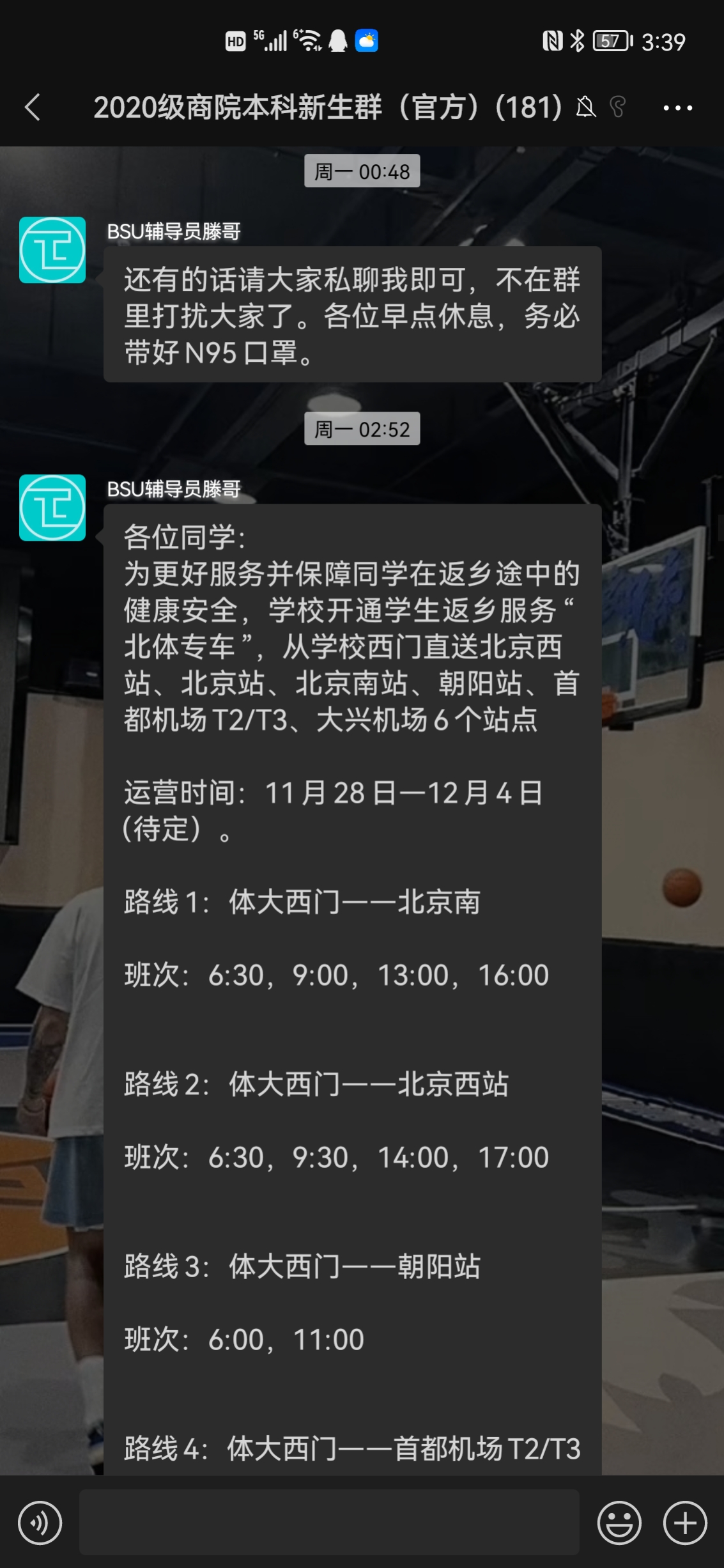Image resolution: width=724 pixels, height=1568 pixels.
Task: Open the three-dot group options menu
Action: pyautogui.click(x=677, y=108)
